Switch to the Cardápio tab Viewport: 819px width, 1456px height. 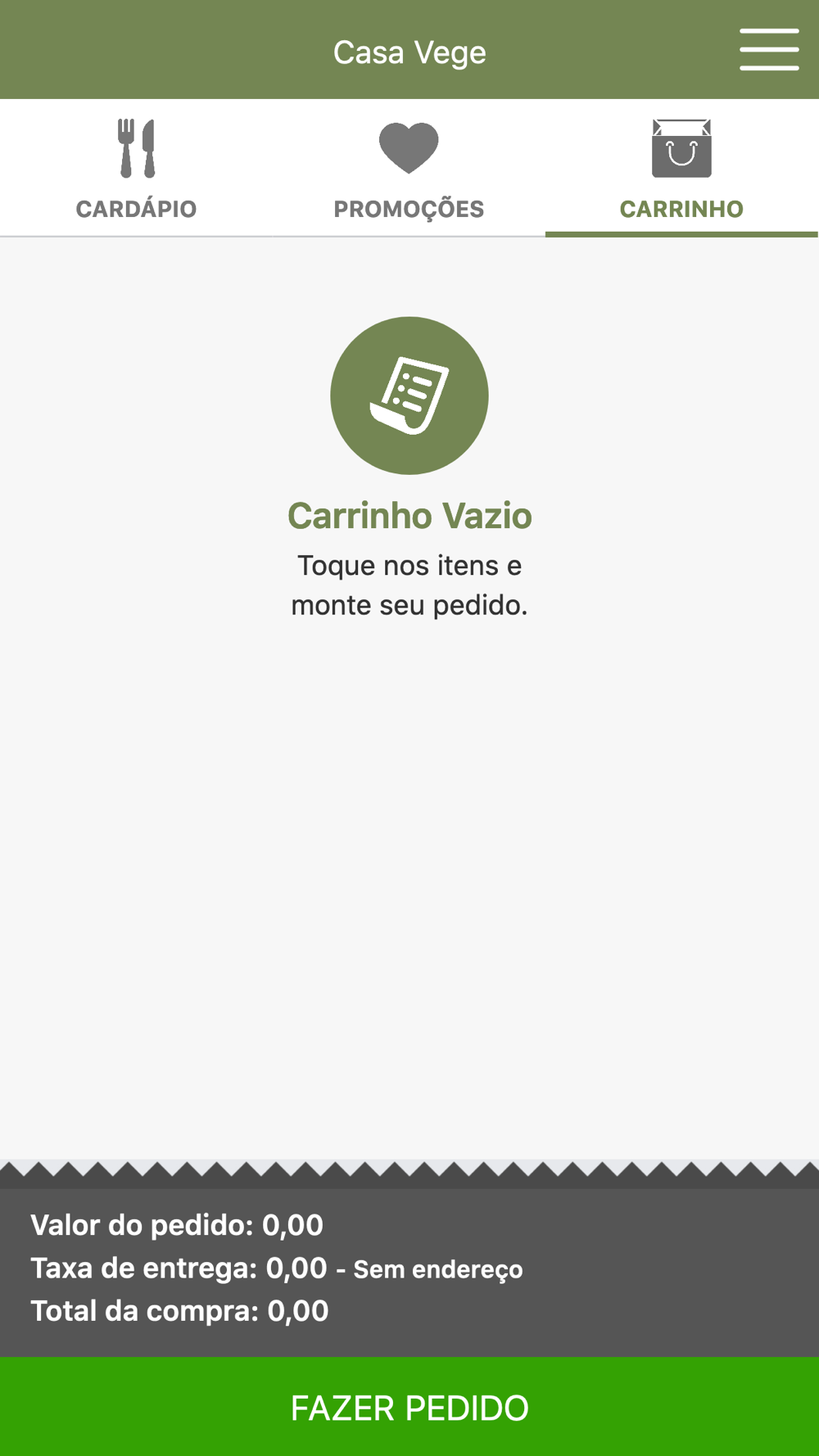tap(136, 169)
